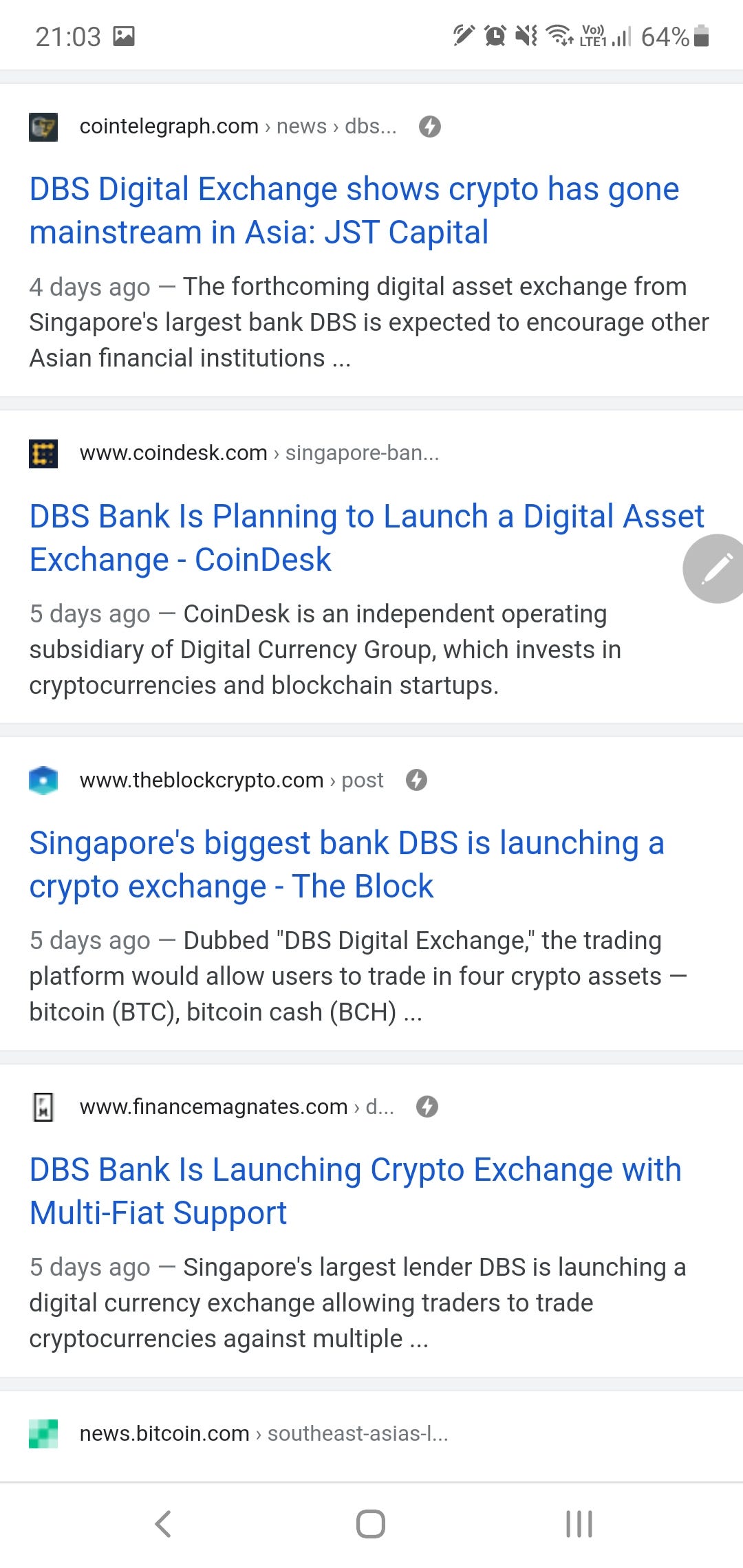Viewport: 743px width, 1568px height.
Task: Tap the AMP lightning icon beside financemagnates.com
Action: [427, 1107]
